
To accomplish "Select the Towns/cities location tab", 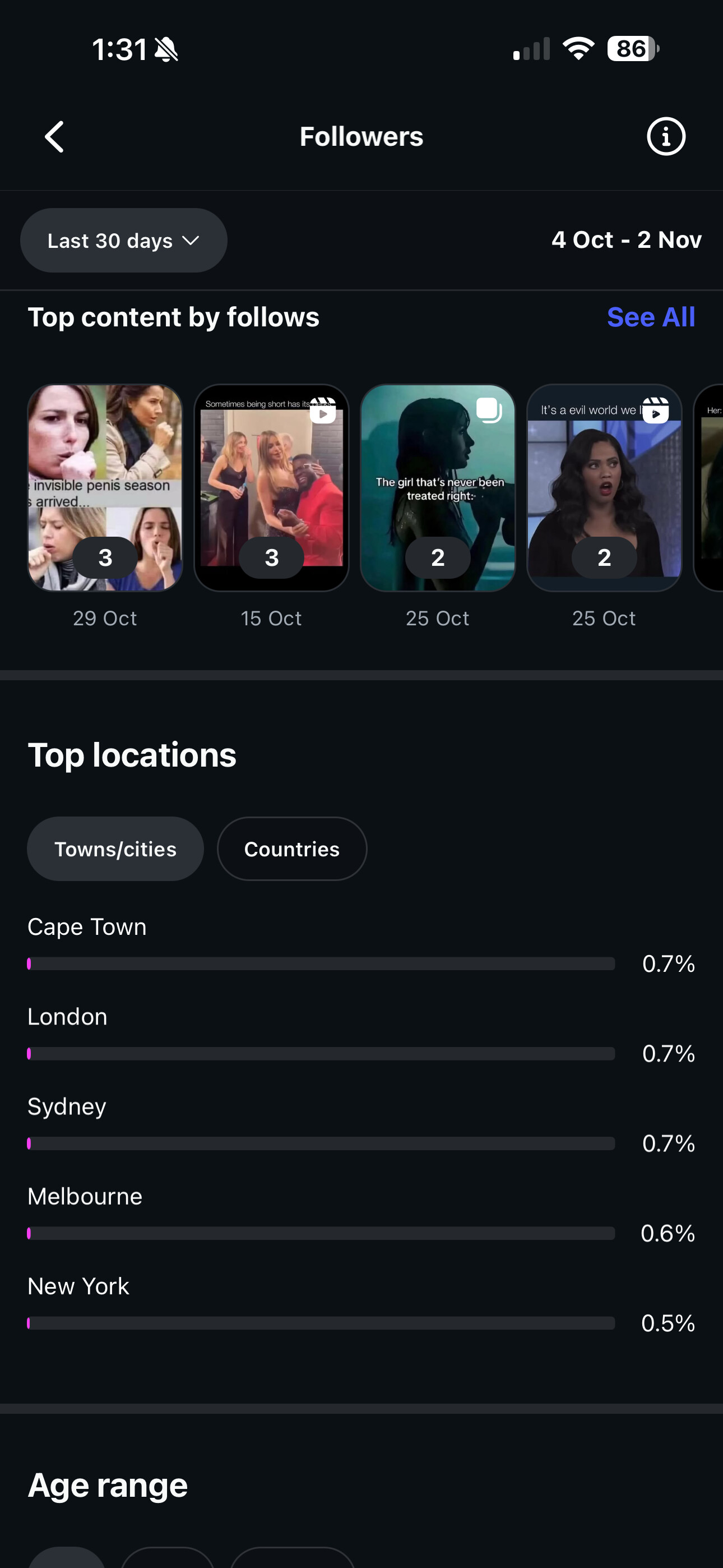I will coord(115,848).
